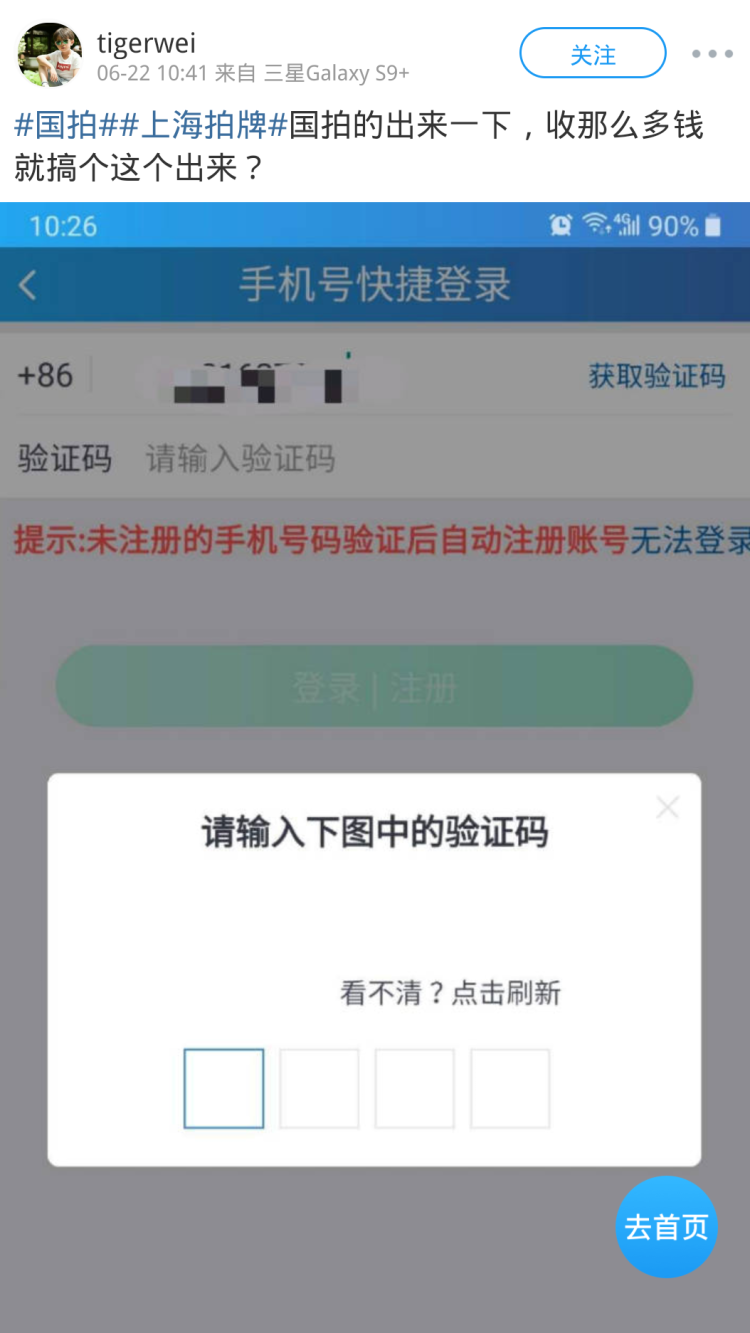Screen dimensions: 750x1333
Task: Open the post's three-dot overflow menu
Action: coord(712,54)
